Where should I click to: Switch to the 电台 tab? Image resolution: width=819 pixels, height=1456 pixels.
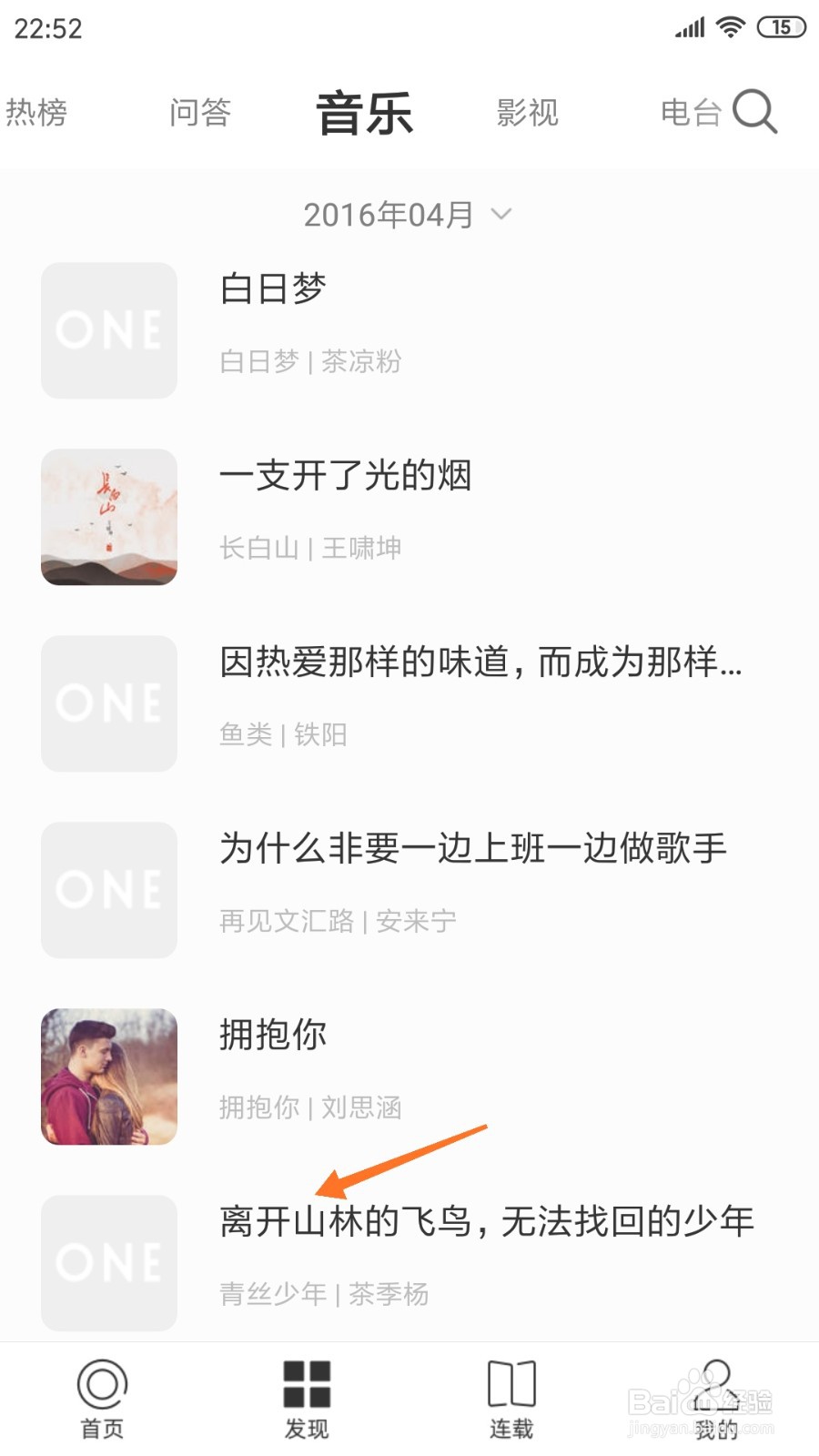click(691, 113)
